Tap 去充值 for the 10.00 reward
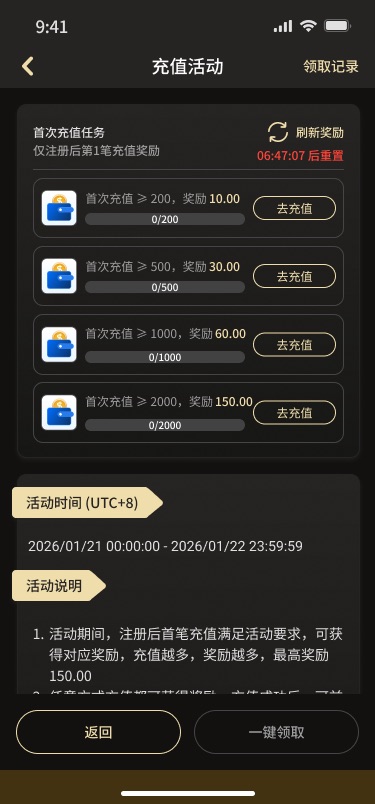This screenshot has width=375, height=804. point(294,208)
